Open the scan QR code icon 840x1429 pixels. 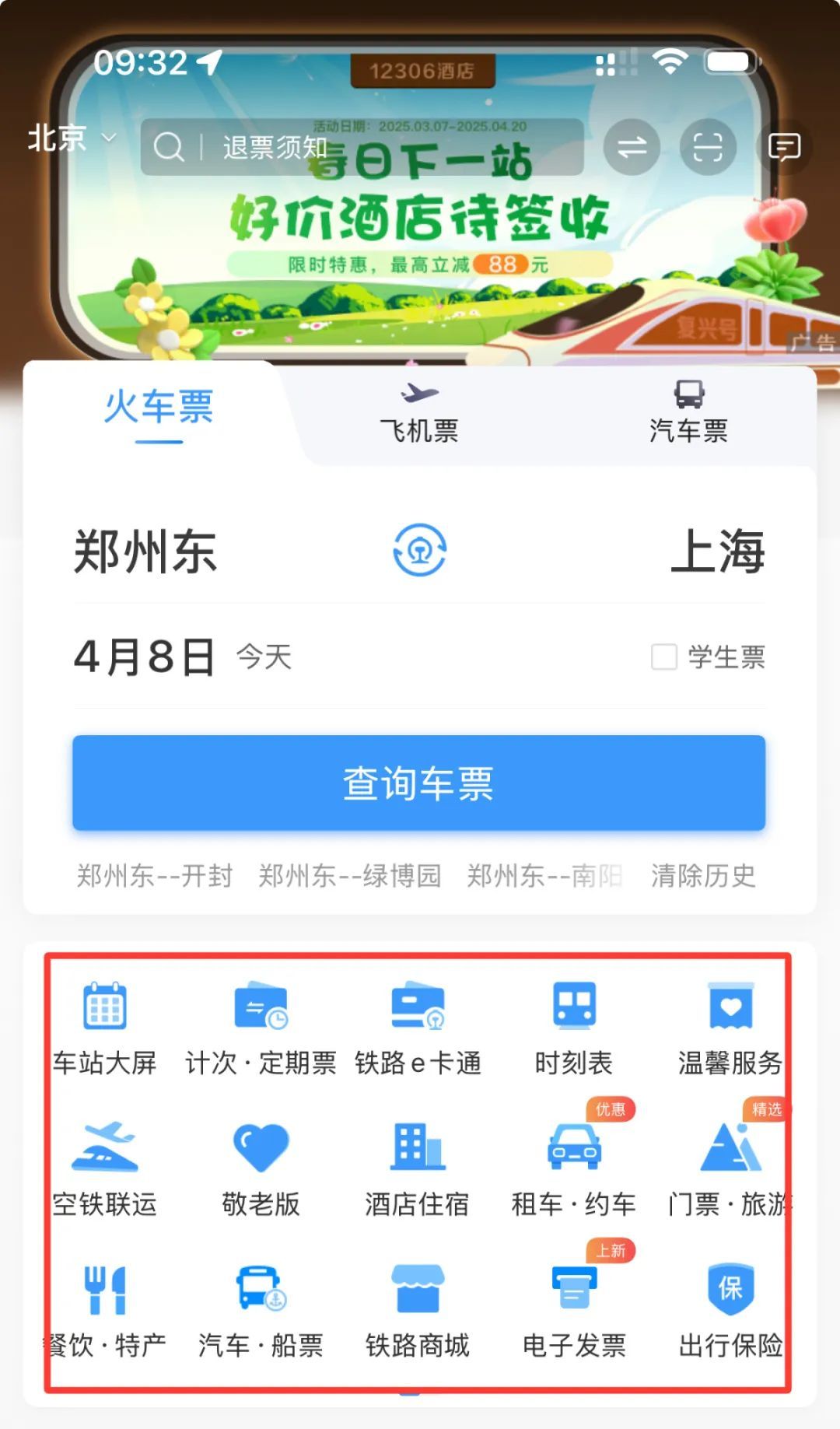[707, 147]
